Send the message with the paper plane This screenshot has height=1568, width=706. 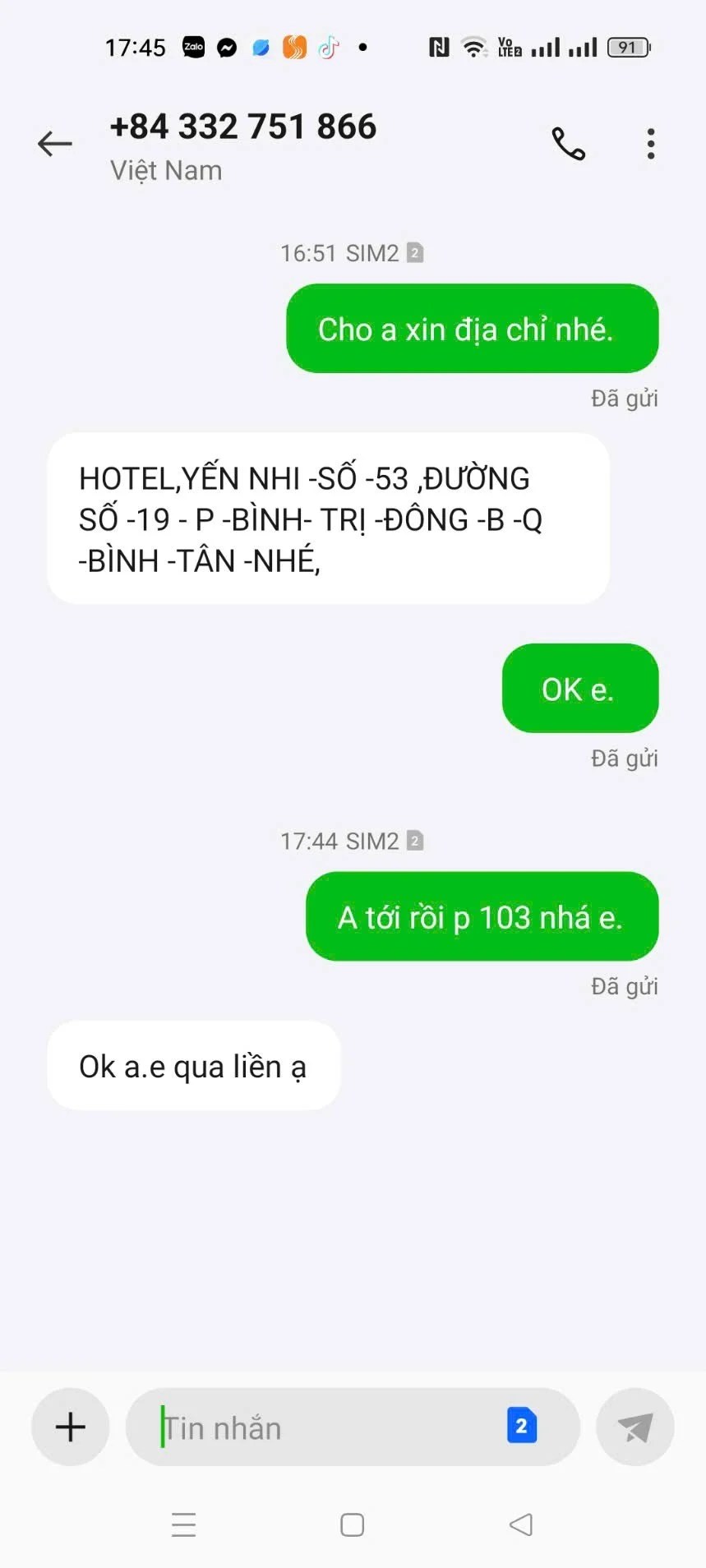[x=634, y=1427]
